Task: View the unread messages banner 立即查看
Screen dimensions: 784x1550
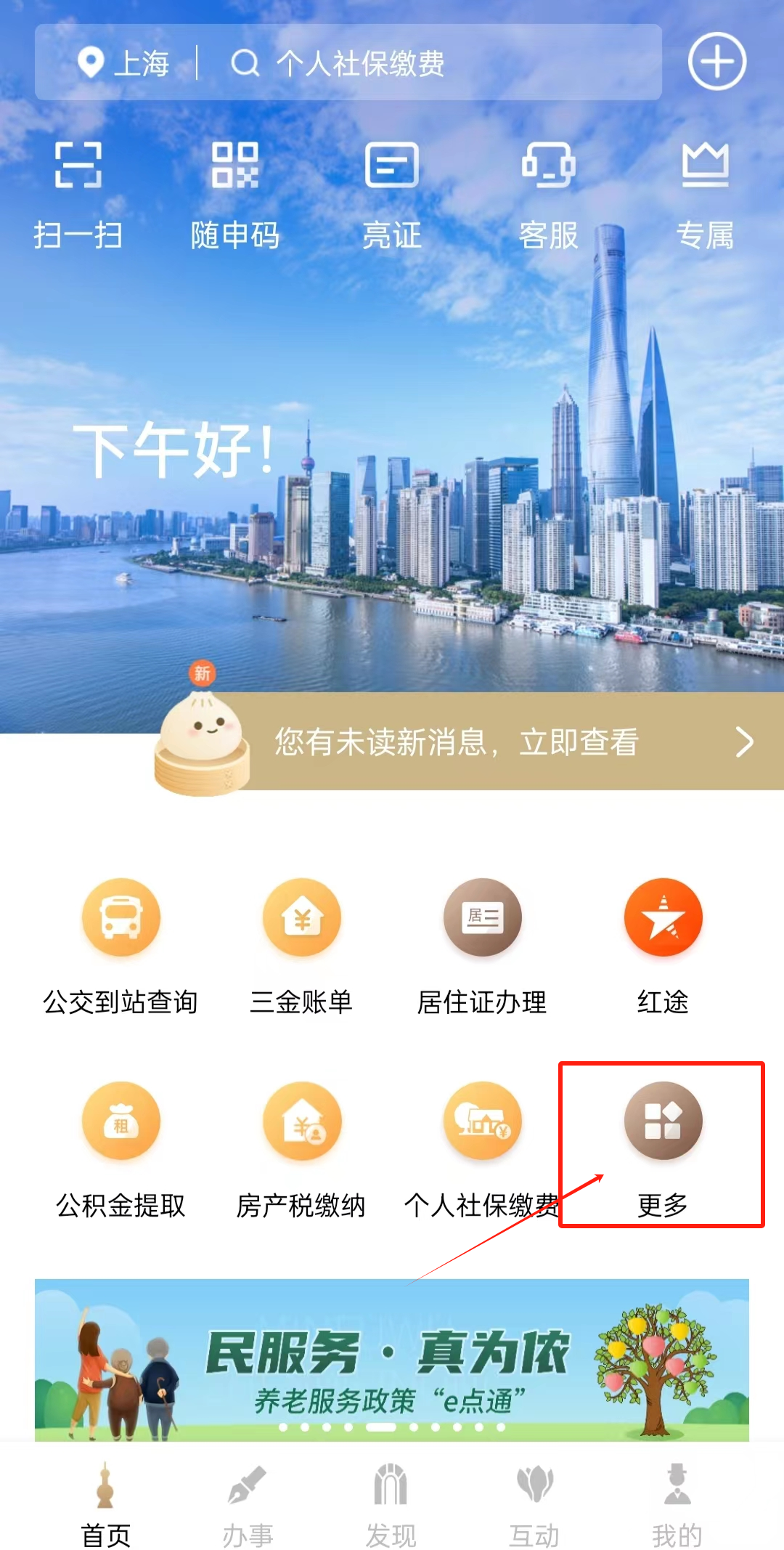Action: click(508, 742)
